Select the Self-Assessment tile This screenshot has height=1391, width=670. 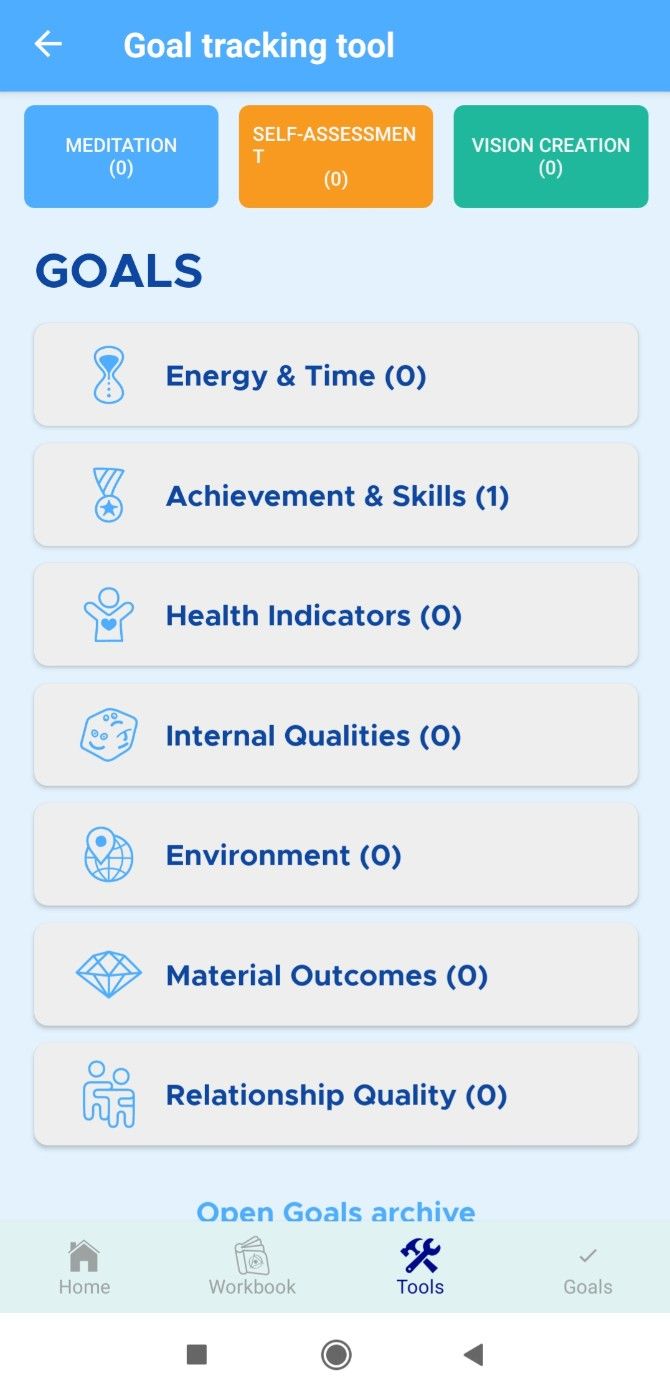click(x=336, y=157)
